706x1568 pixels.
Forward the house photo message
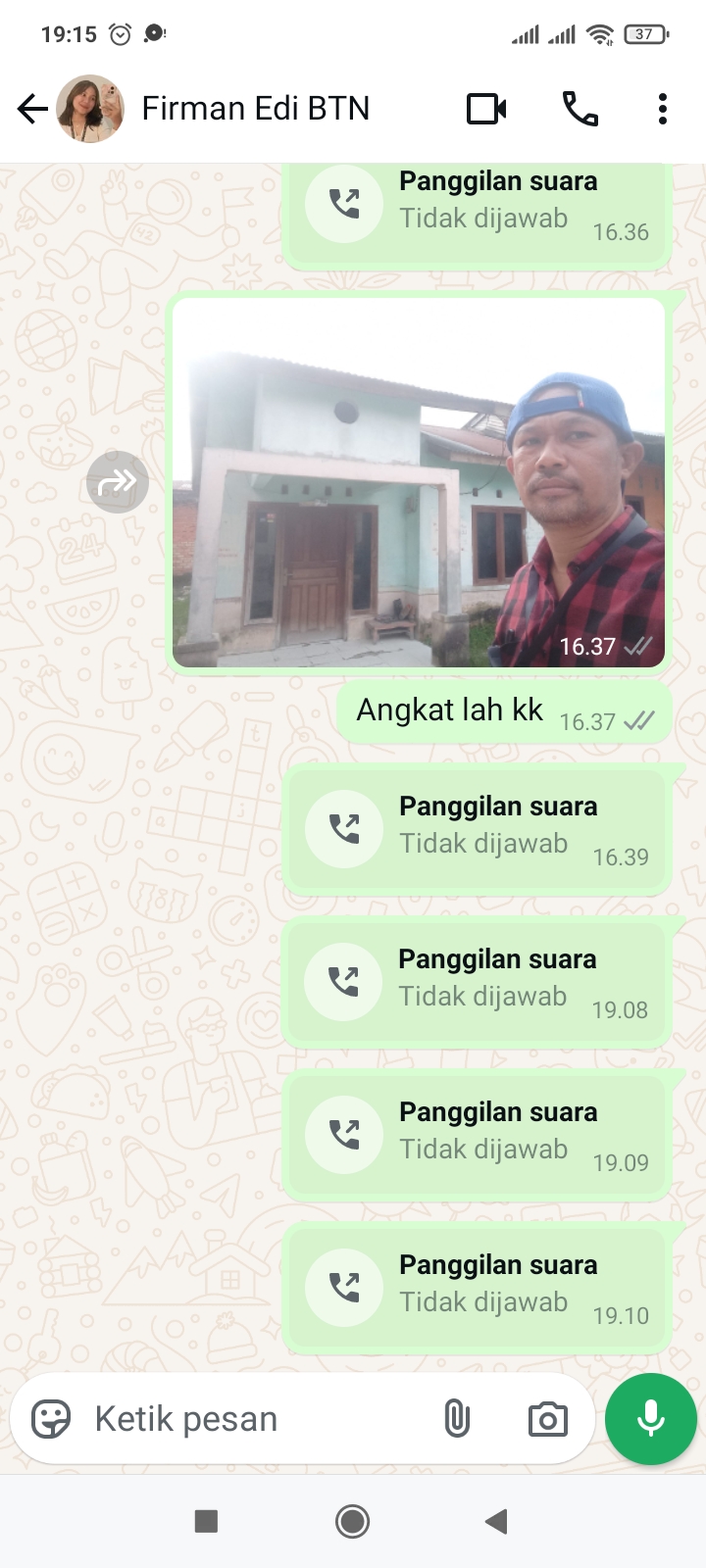click(118, 481)
